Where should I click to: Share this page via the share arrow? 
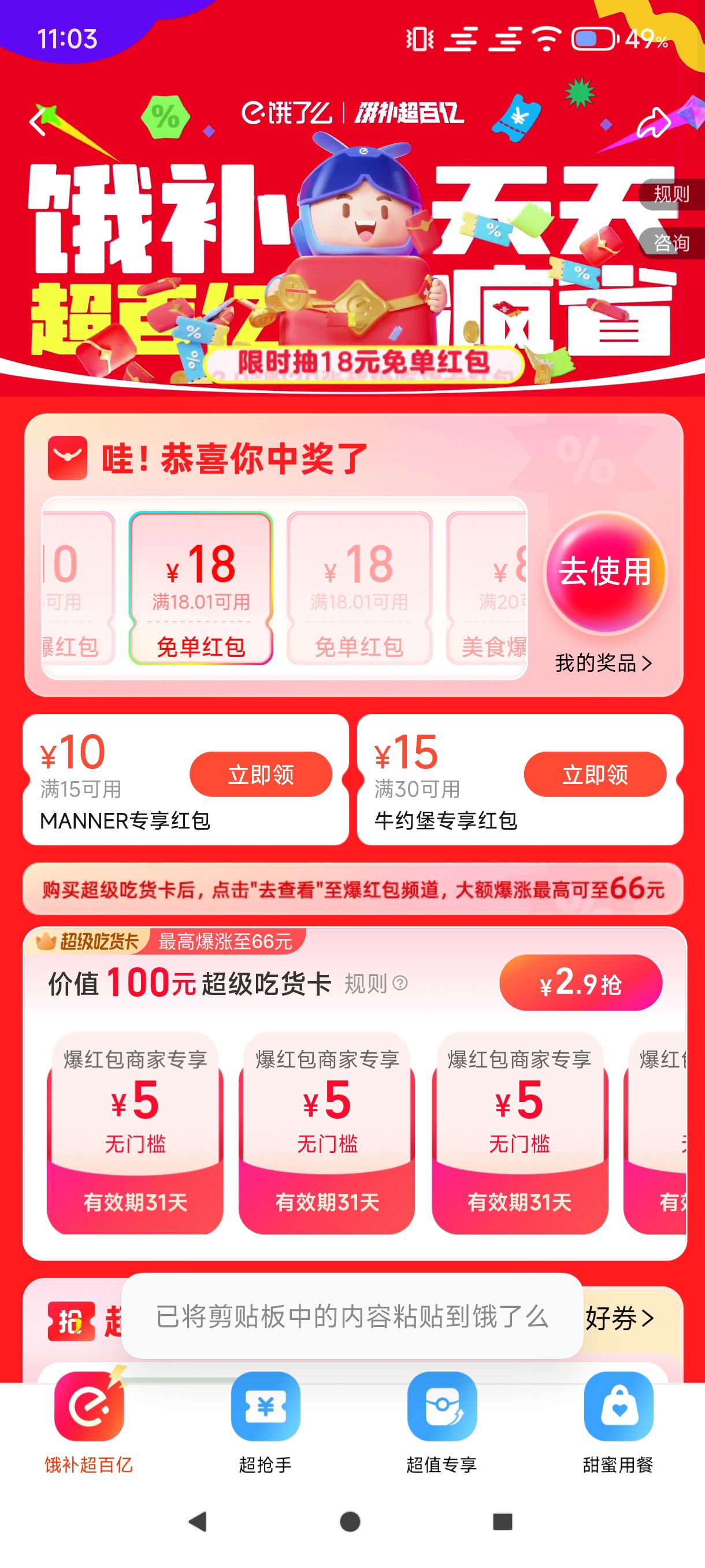click(652, 123)
